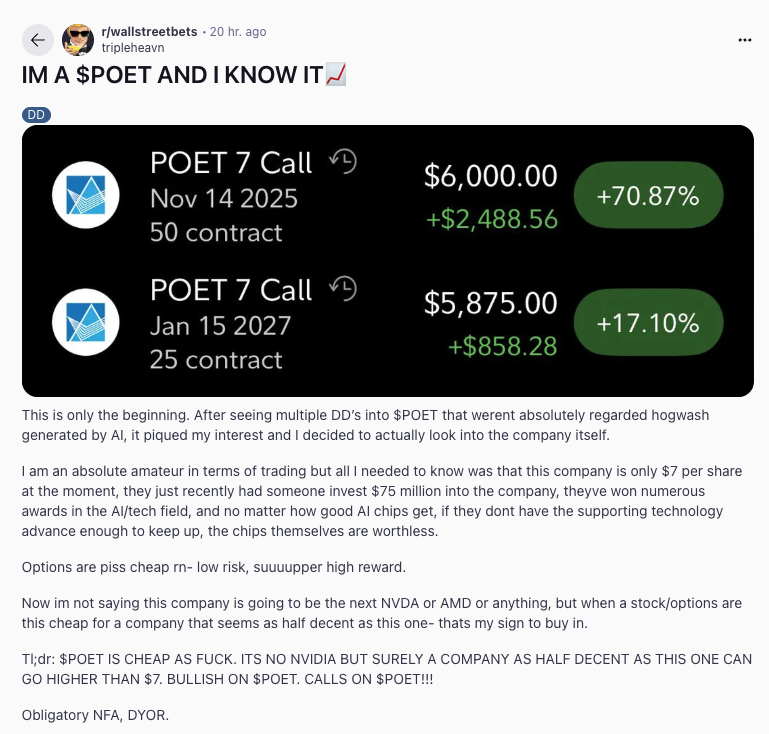Image resolution: width=769 pixels, height=734 pixels.
Task: Open the POET options screenshot image
Action: pos(387,260)
